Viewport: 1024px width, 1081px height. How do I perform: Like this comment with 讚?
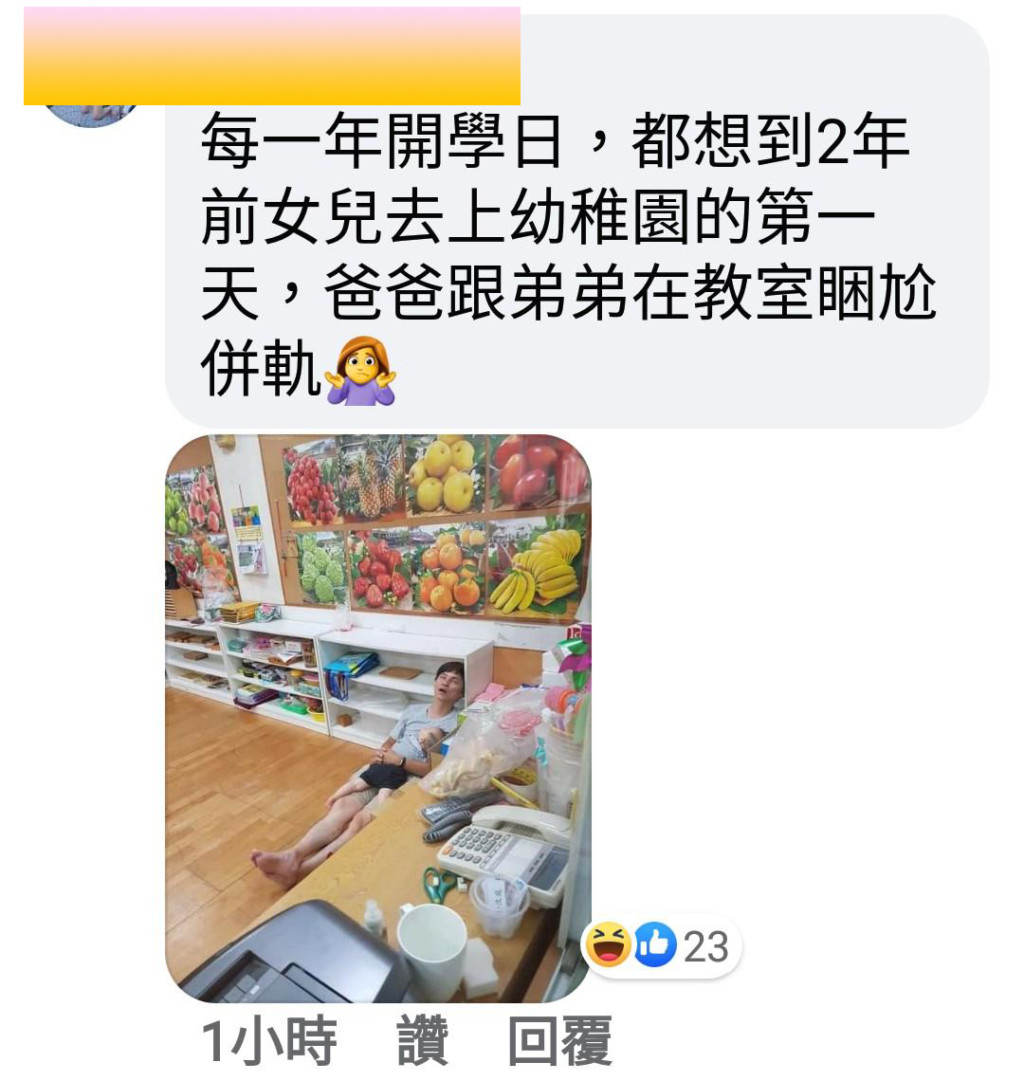pyautogui.click(x=422, y=1042)
